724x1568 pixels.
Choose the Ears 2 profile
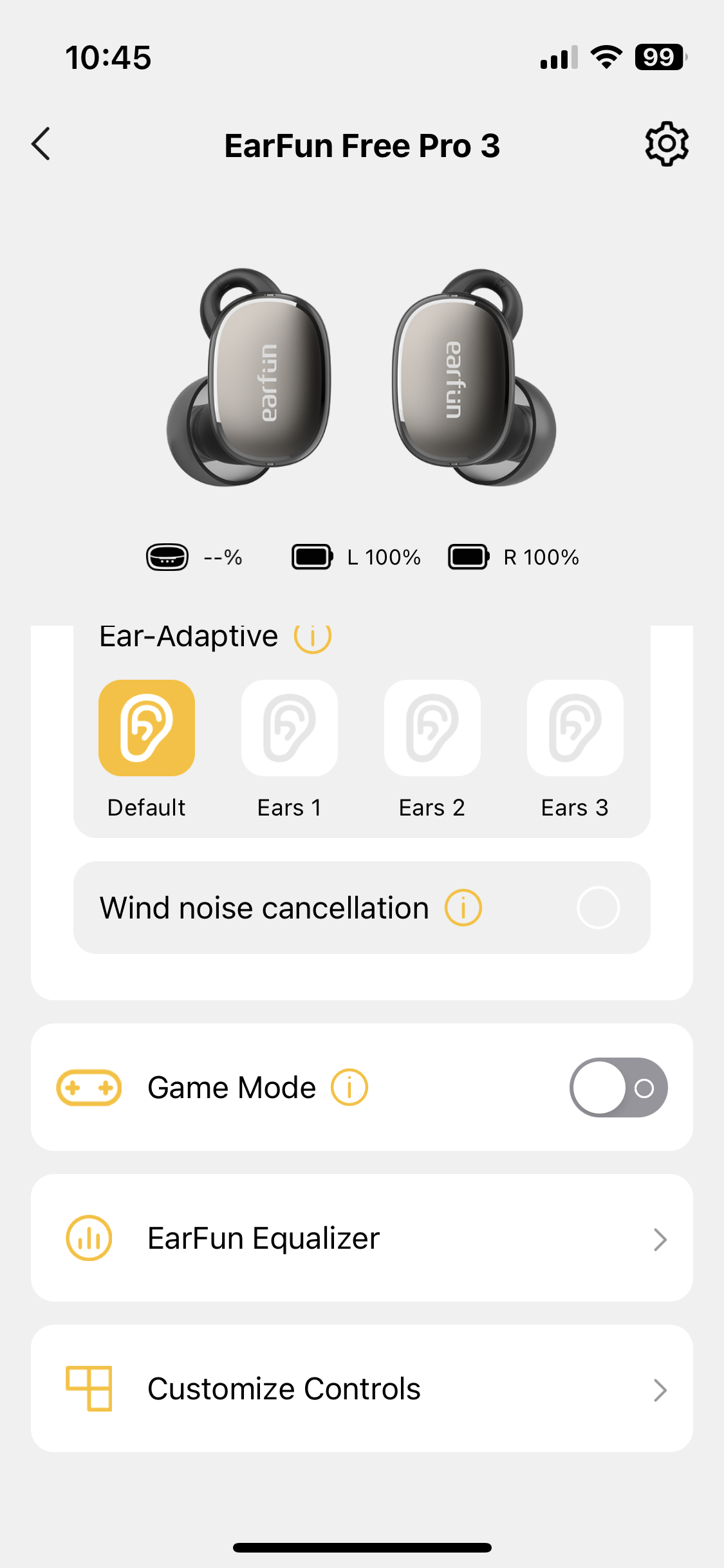pos(432,728)
